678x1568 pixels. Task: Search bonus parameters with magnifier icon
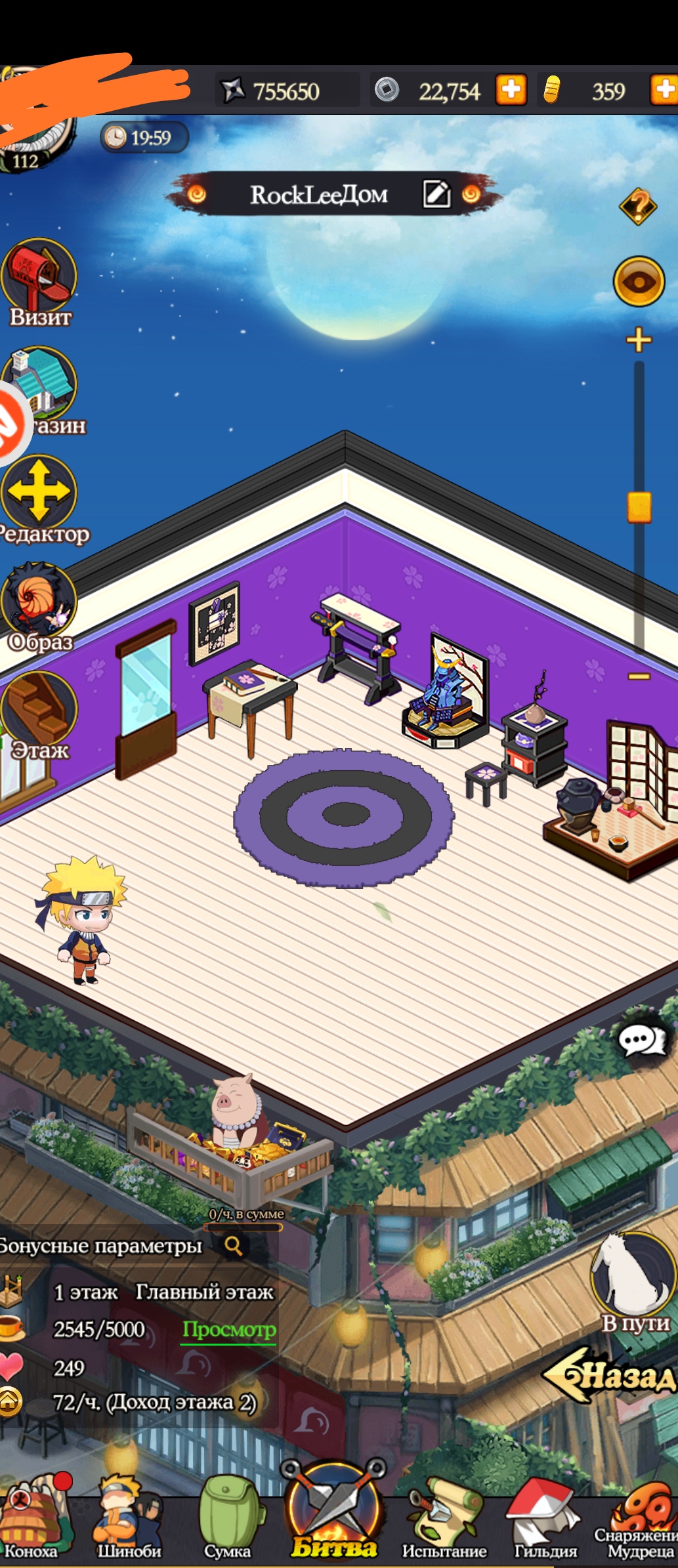point(234,1246)
